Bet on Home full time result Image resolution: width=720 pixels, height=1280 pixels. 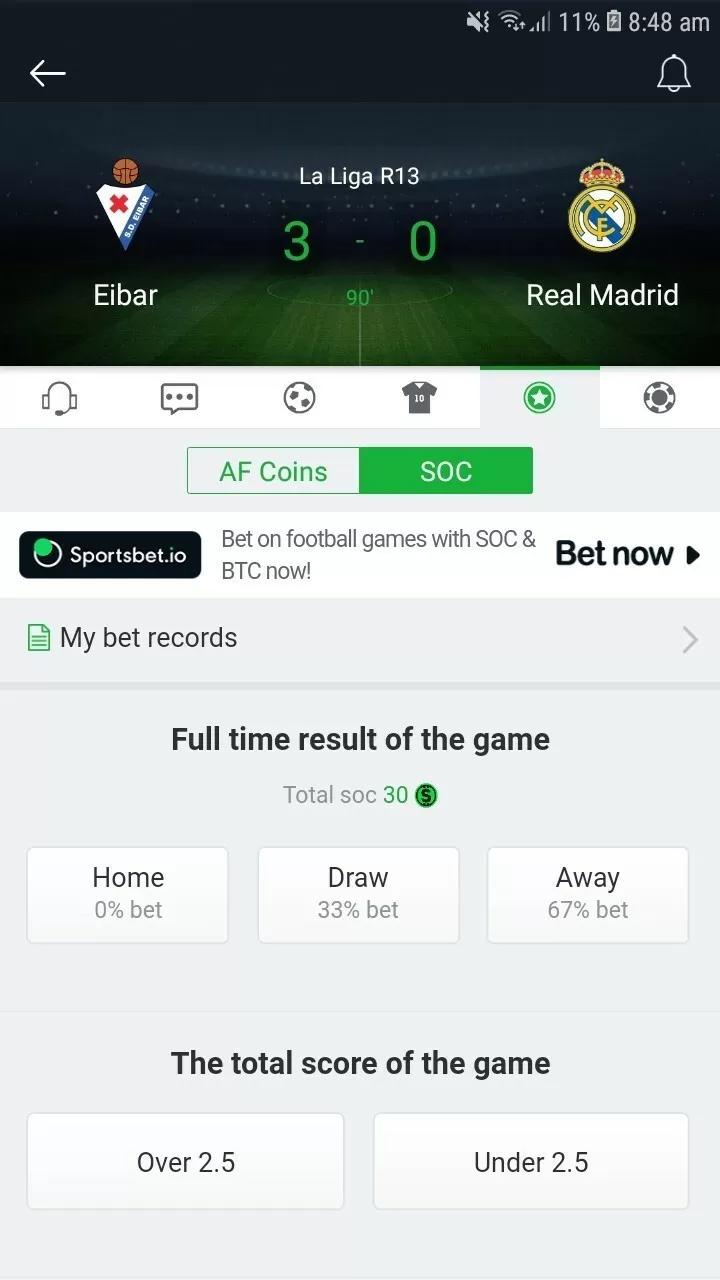[128, 894]
